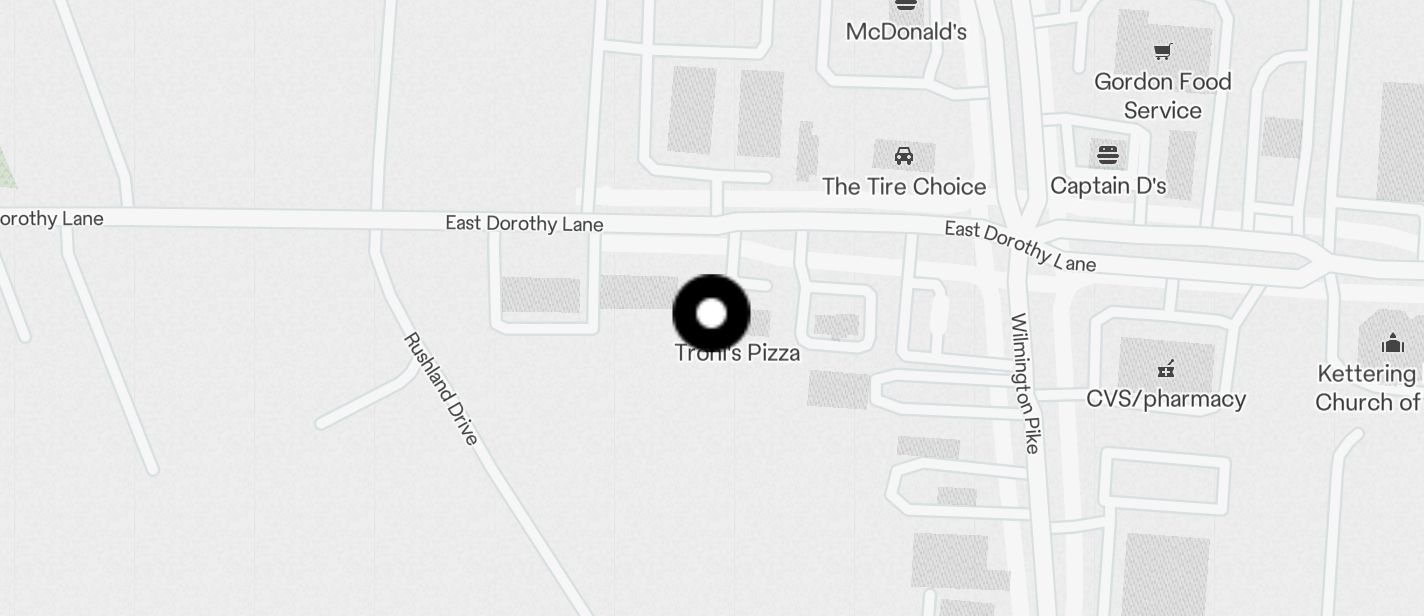
Task: Open the Gordon Food Service marker
Action: coord(1162,52)
